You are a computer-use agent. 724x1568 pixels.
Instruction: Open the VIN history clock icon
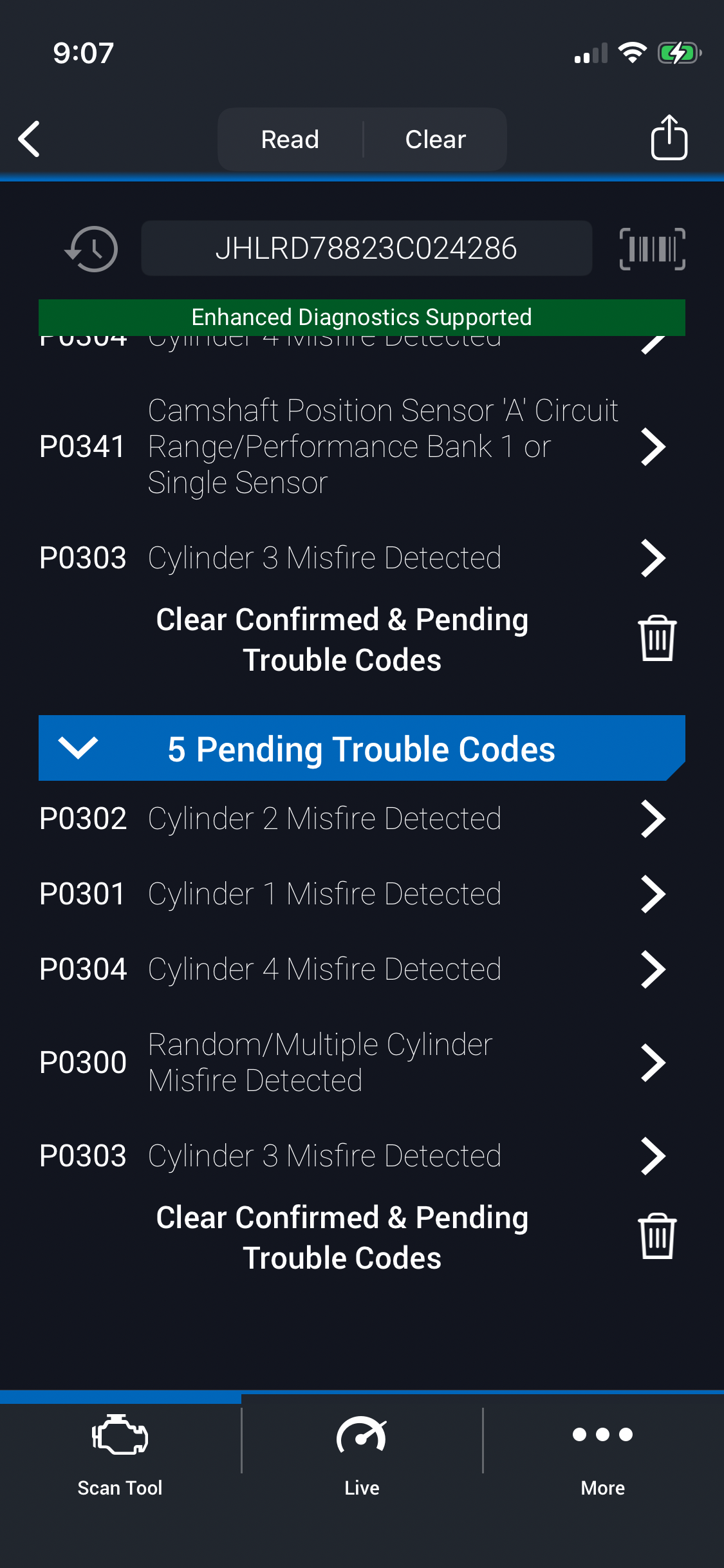tap(91, 248)
